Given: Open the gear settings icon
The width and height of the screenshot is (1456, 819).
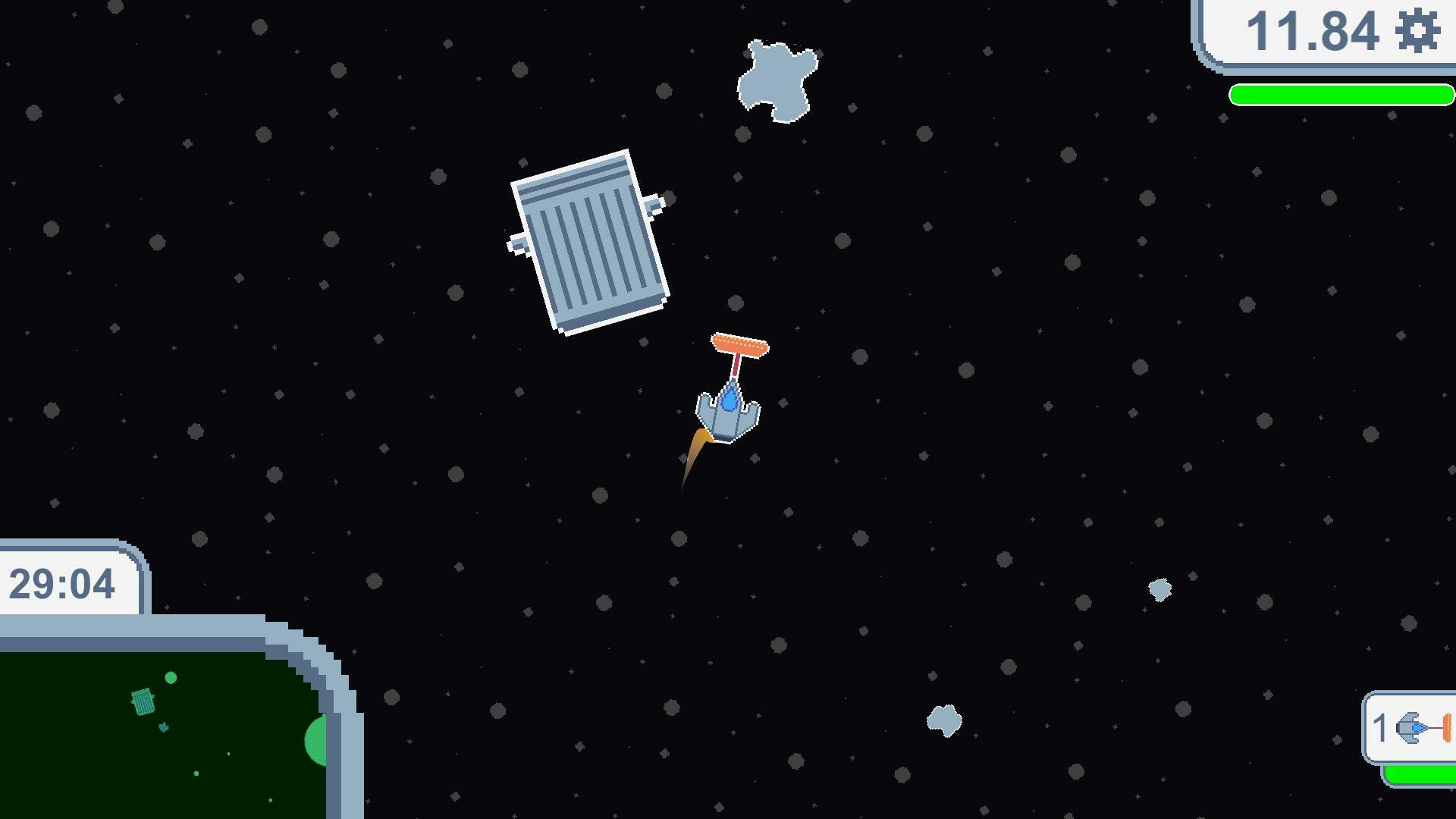Looking at the screenshot, I should 1417,32.
